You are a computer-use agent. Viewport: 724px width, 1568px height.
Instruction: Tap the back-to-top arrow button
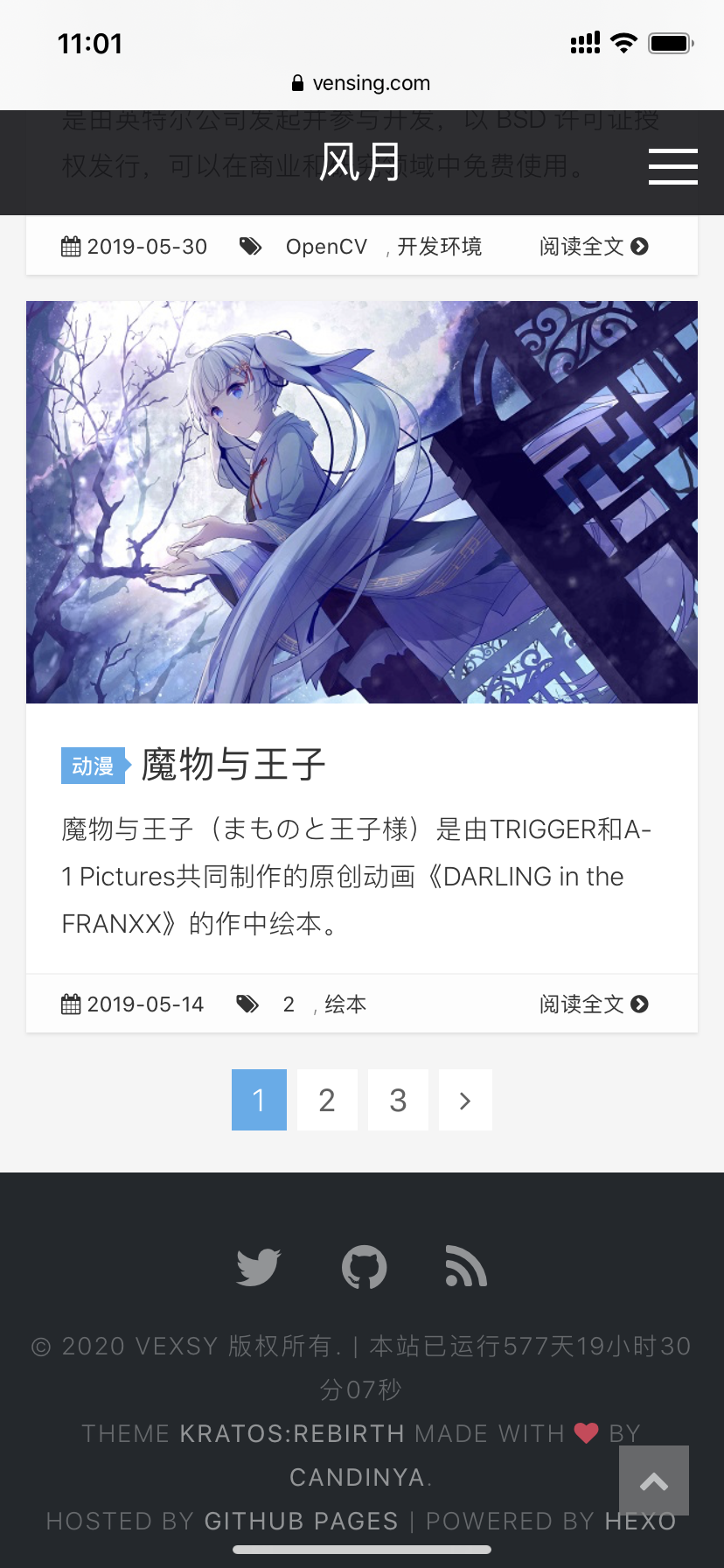click(653, 1480)
